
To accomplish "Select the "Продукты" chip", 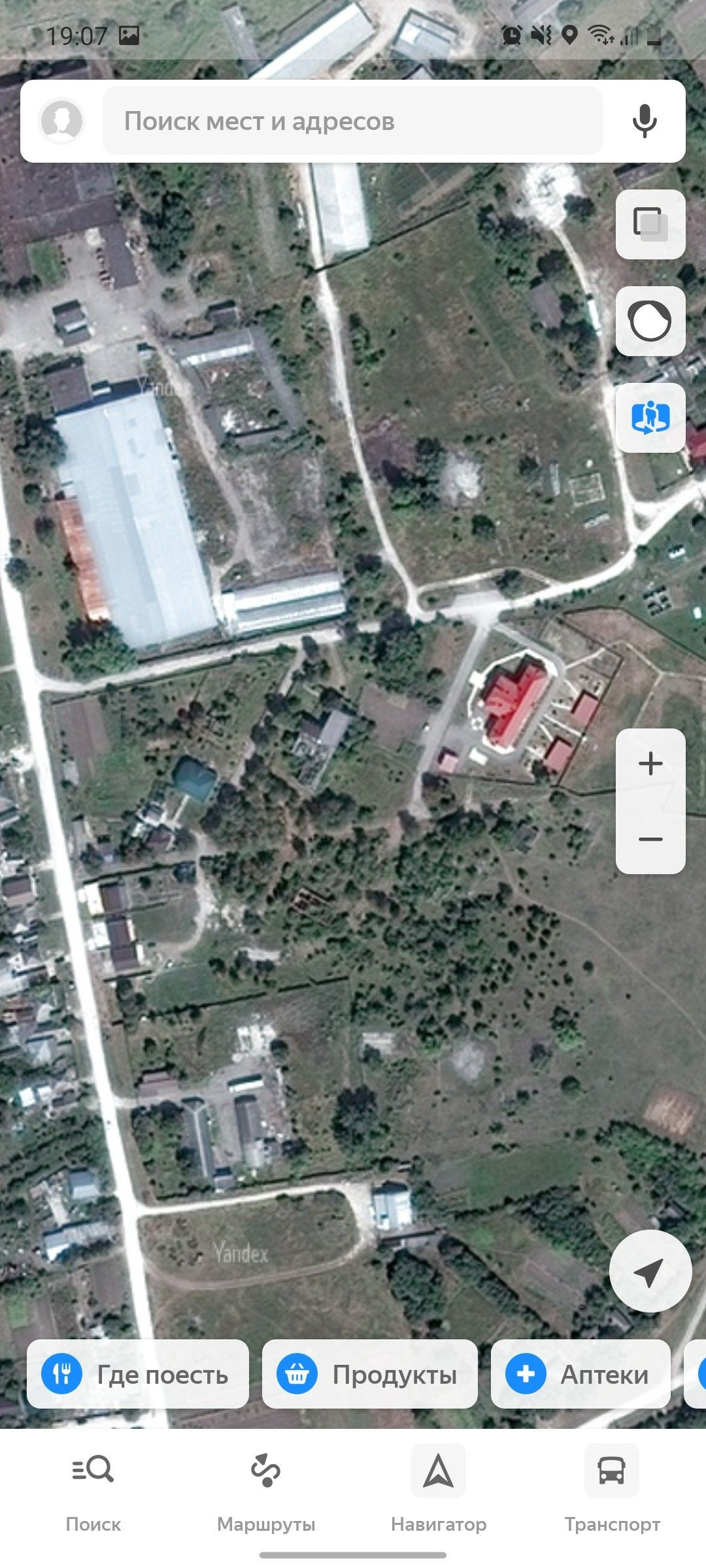I will (x=370, y=1374).
